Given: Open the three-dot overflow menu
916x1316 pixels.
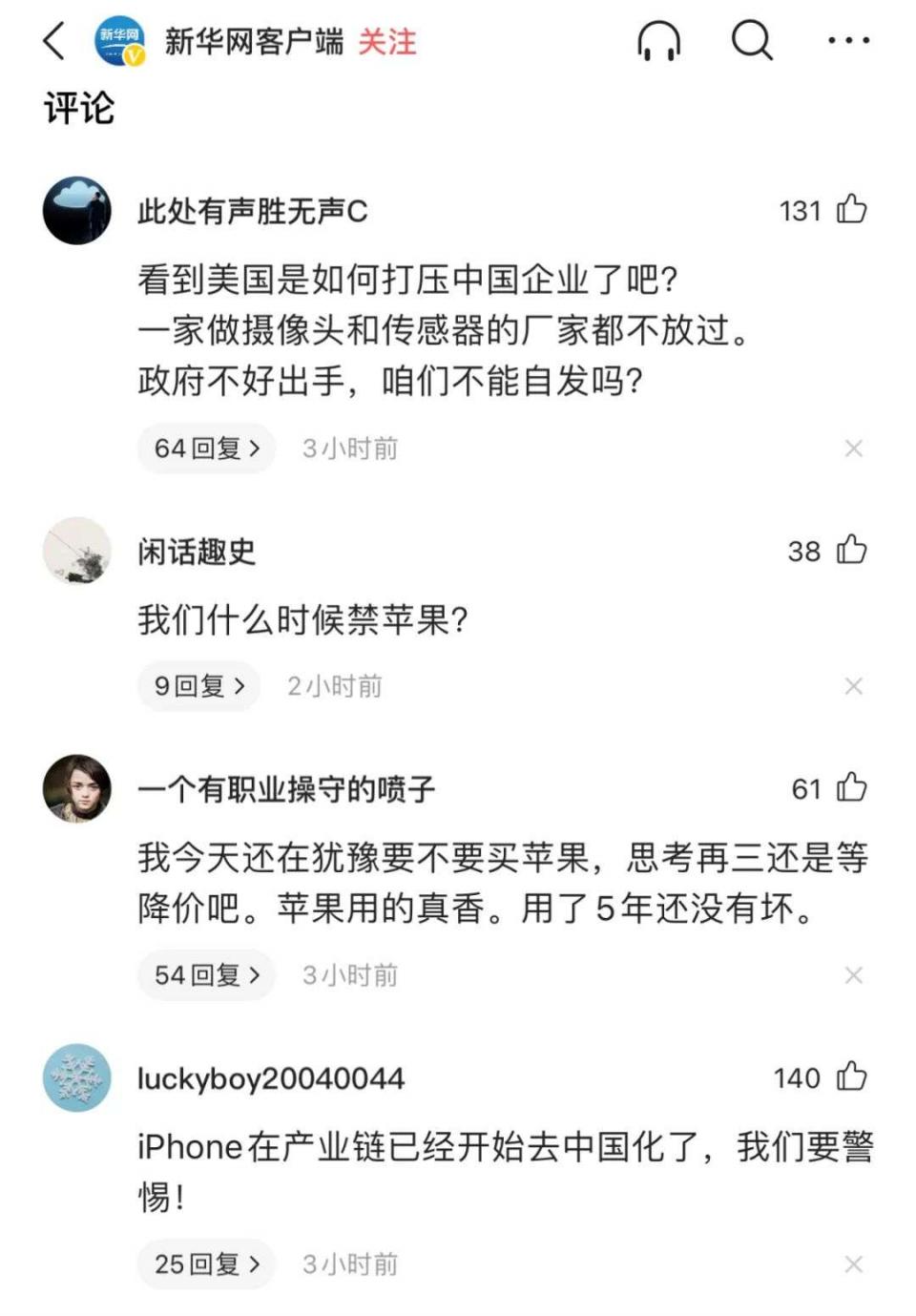Looking at the screenshot, I should (x=848, y=41).
